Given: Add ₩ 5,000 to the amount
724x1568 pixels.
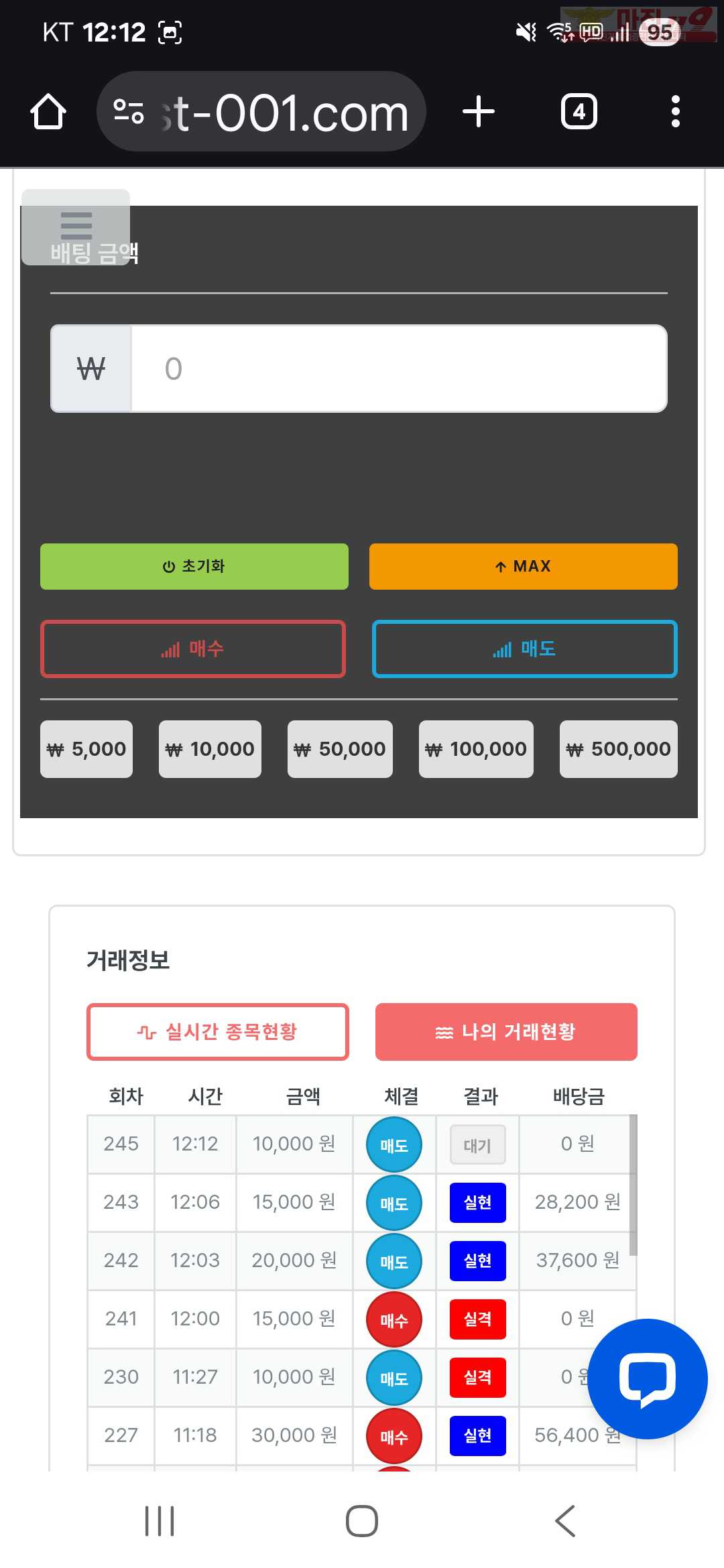Looking at the screenshot, I should point(86,749).
